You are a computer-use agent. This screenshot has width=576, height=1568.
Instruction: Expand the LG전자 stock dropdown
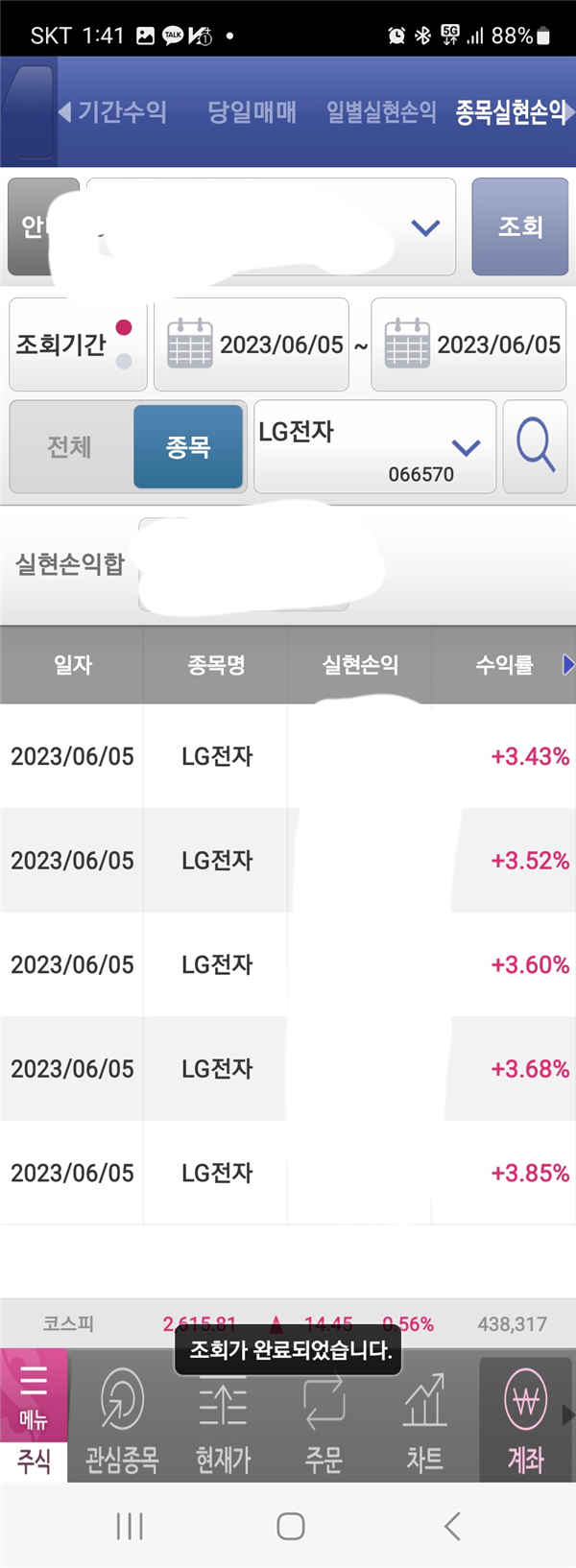click(x=466, y=447)
